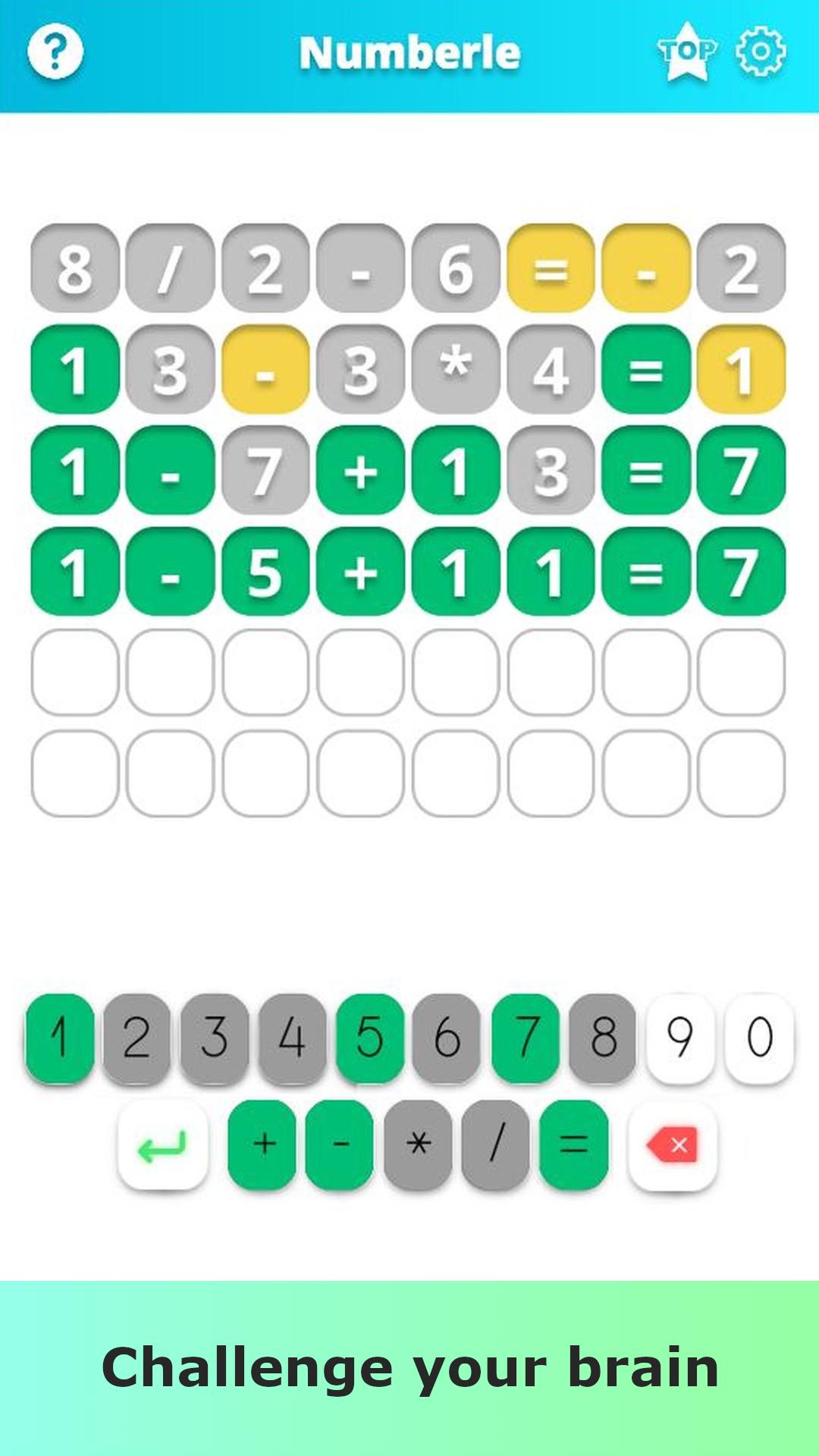Insert the multiply asterisk operator

[x=418, y=1145]
